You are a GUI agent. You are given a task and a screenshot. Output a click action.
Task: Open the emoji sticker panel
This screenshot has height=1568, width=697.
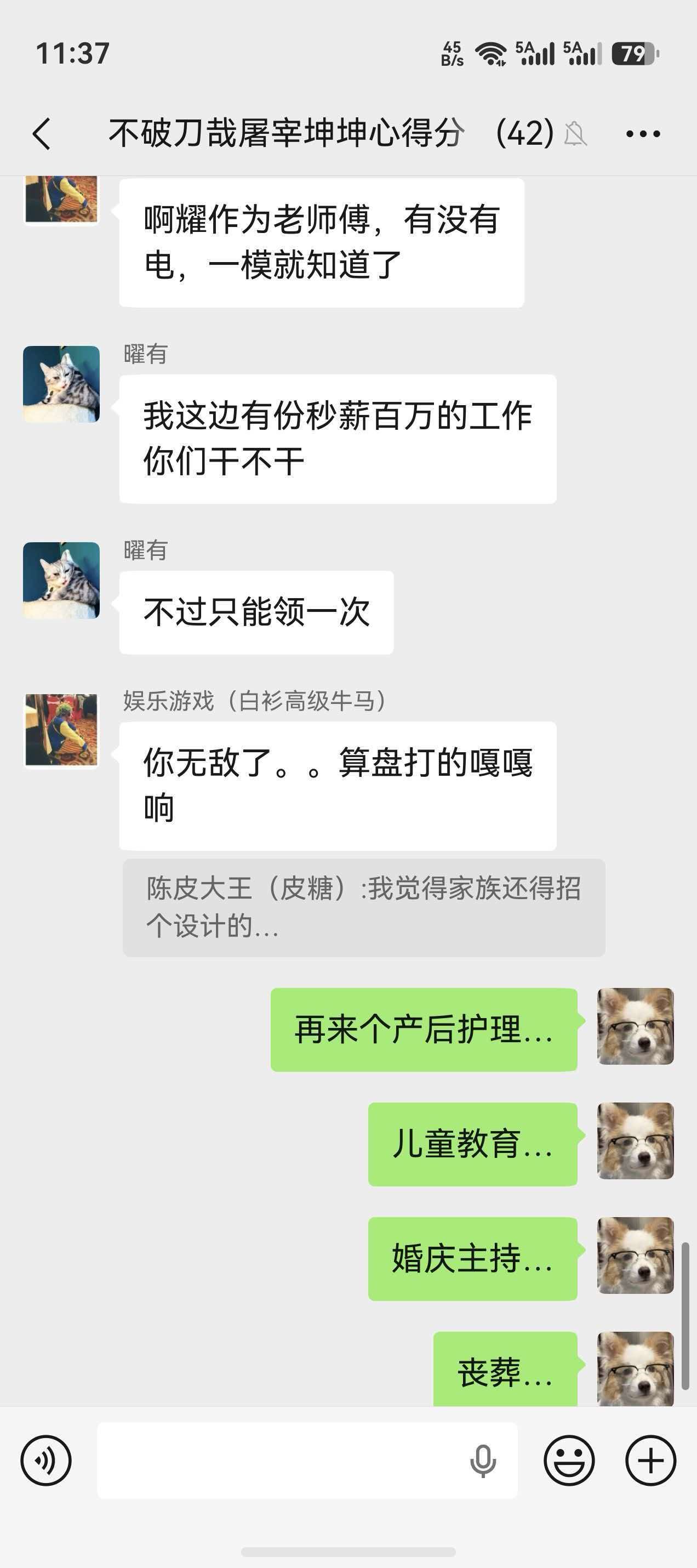pos(569,1460)
